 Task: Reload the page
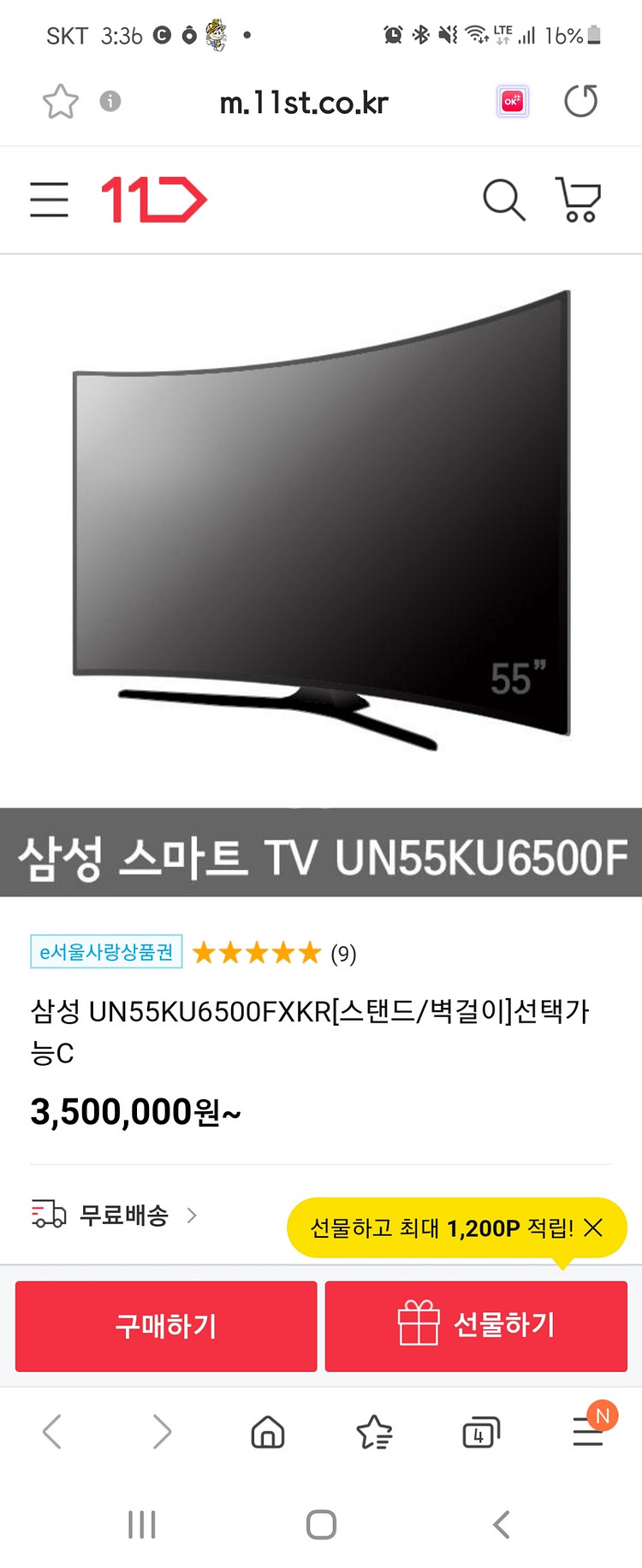581,101
